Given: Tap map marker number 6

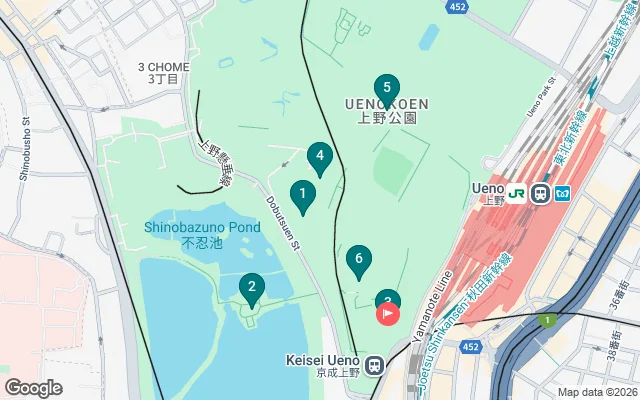Looking at the screenshot, I should [x=359, y=261].
